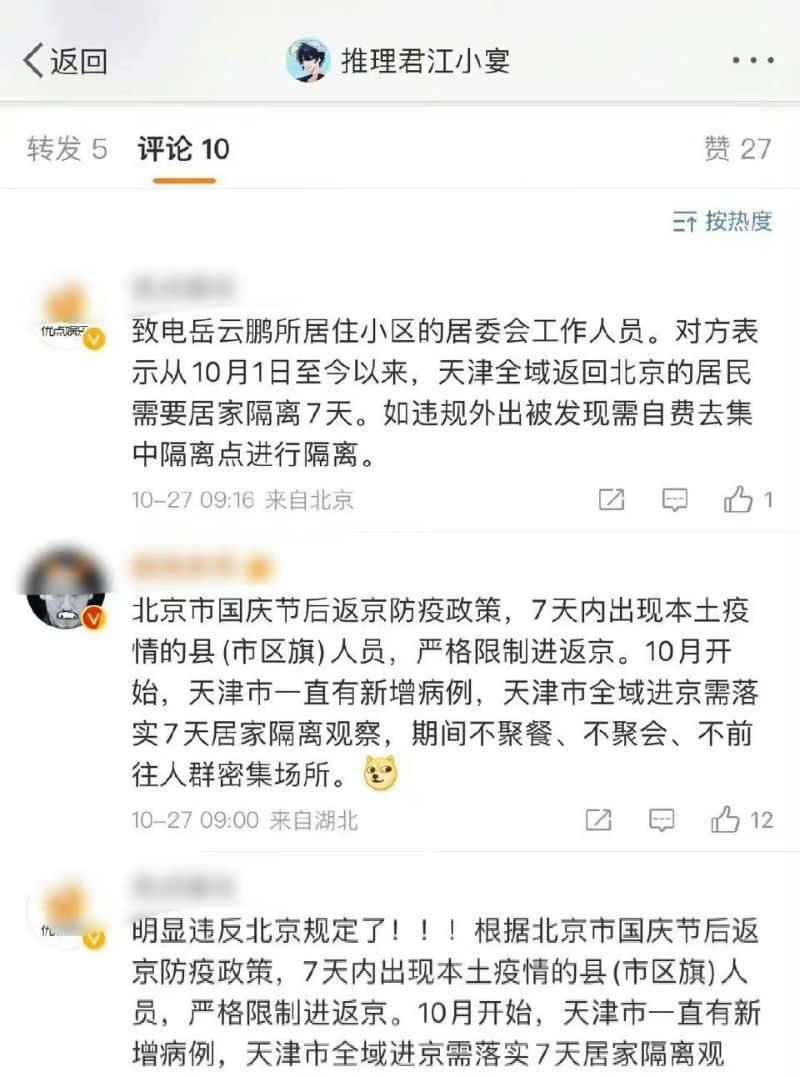Switch to the 转发 5 tab
This screenshot has height=1077, width=800.
pos(66,149)
